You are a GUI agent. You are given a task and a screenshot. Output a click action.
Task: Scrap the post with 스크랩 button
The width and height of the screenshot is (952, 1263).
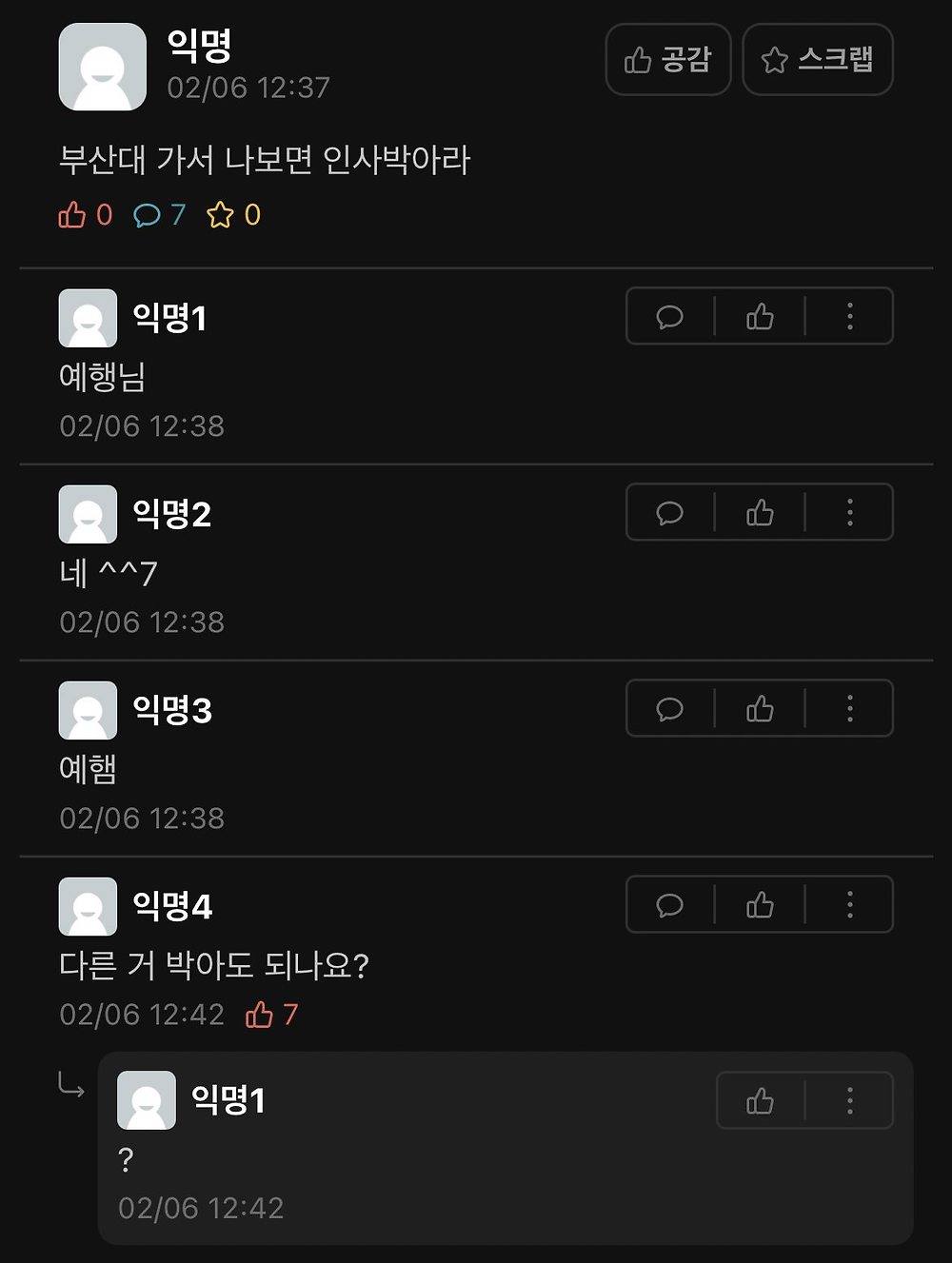[x=817, y=60]
